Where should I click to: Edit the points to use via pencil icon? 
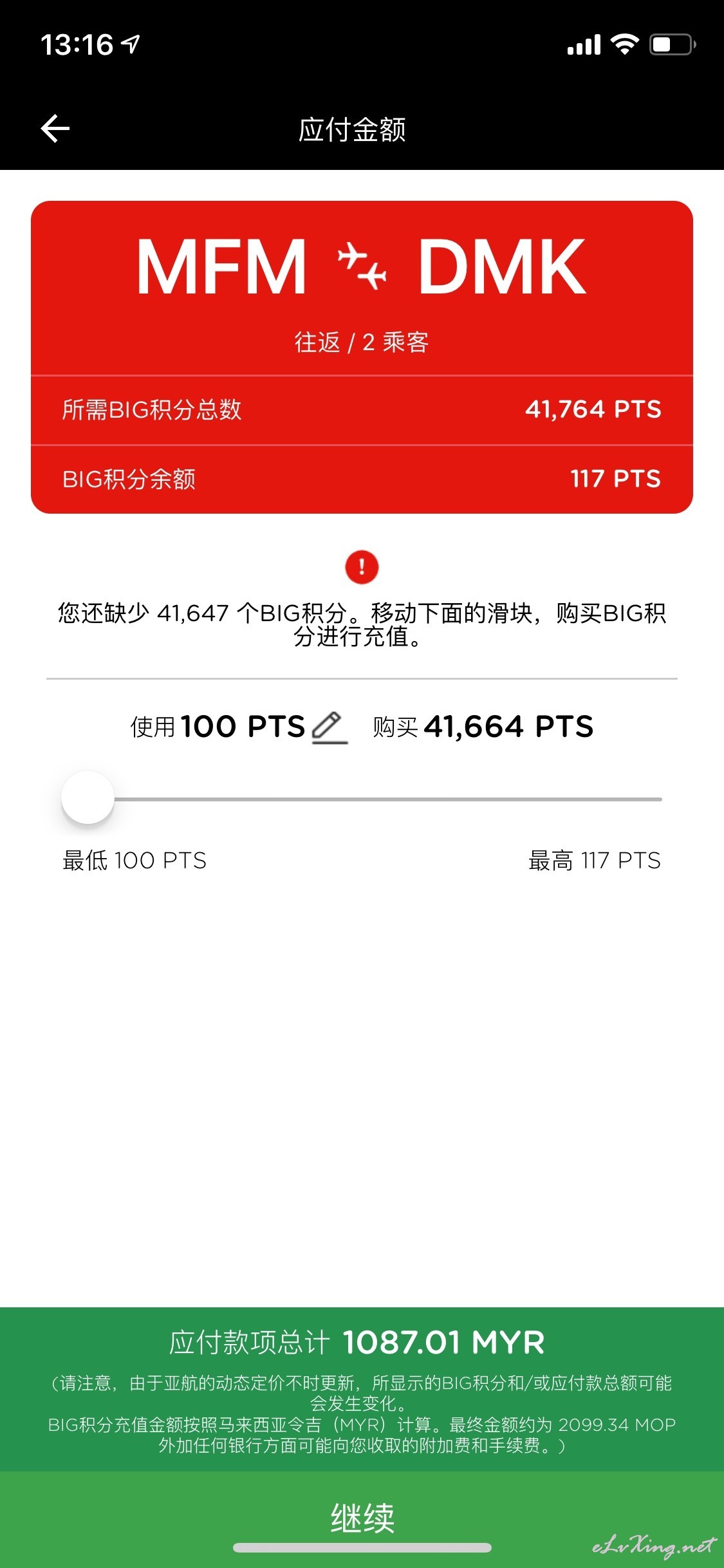(330, 727)
